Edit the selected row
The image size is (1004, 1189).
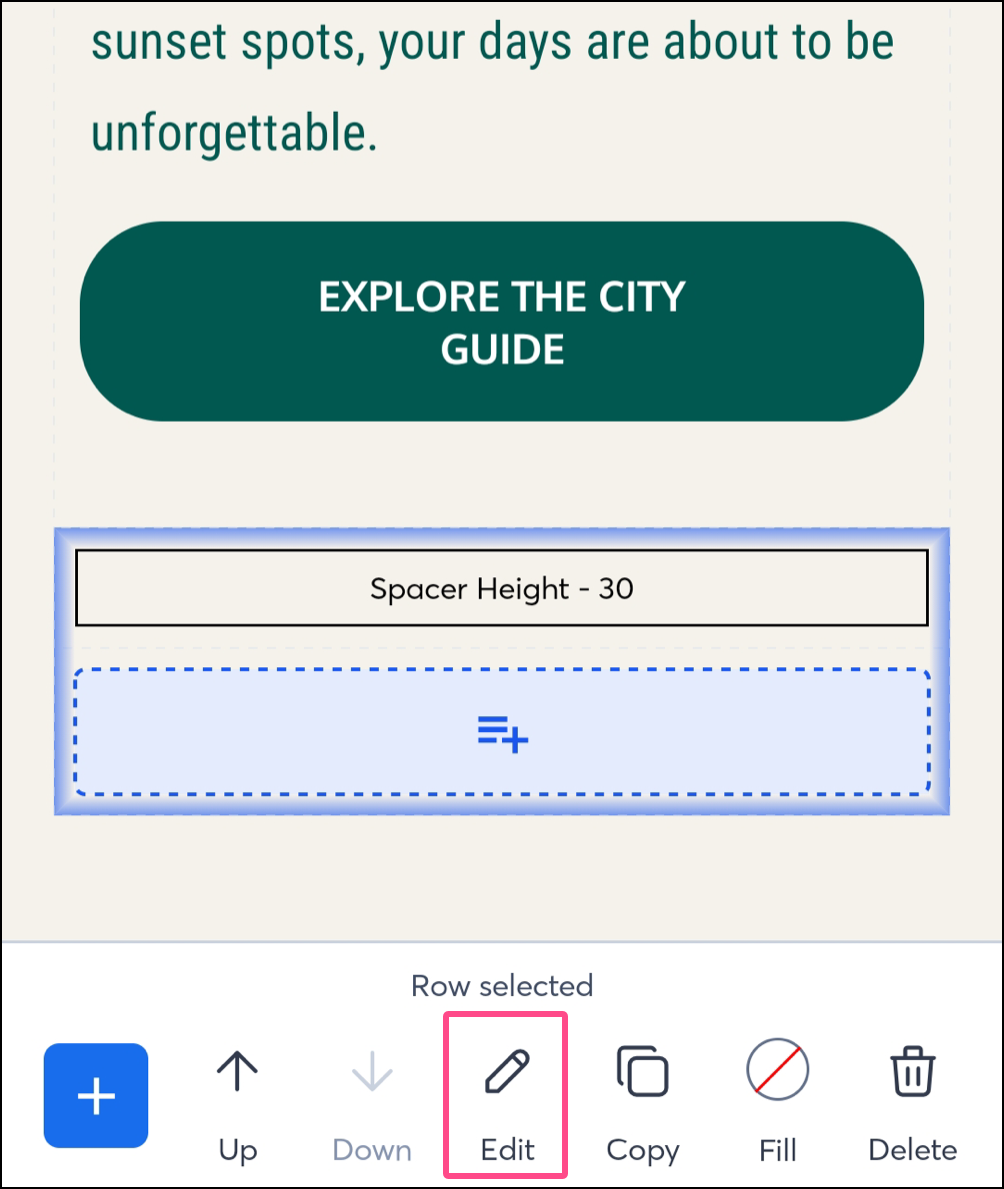(x=507, y=1095)
